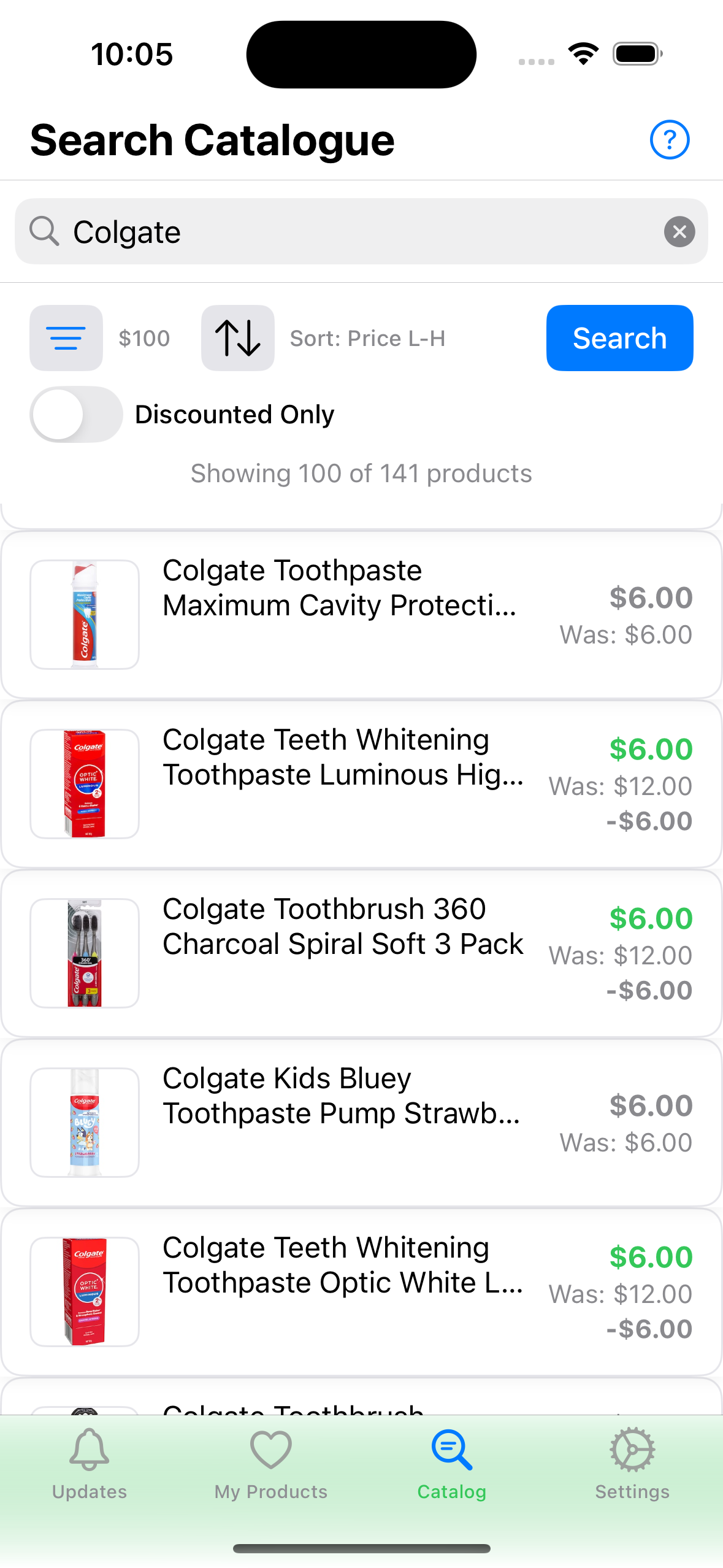Screen dimensions: 723x1568
Task: Tap the Colgate Optic White product image
Action: coord(84,1291)
